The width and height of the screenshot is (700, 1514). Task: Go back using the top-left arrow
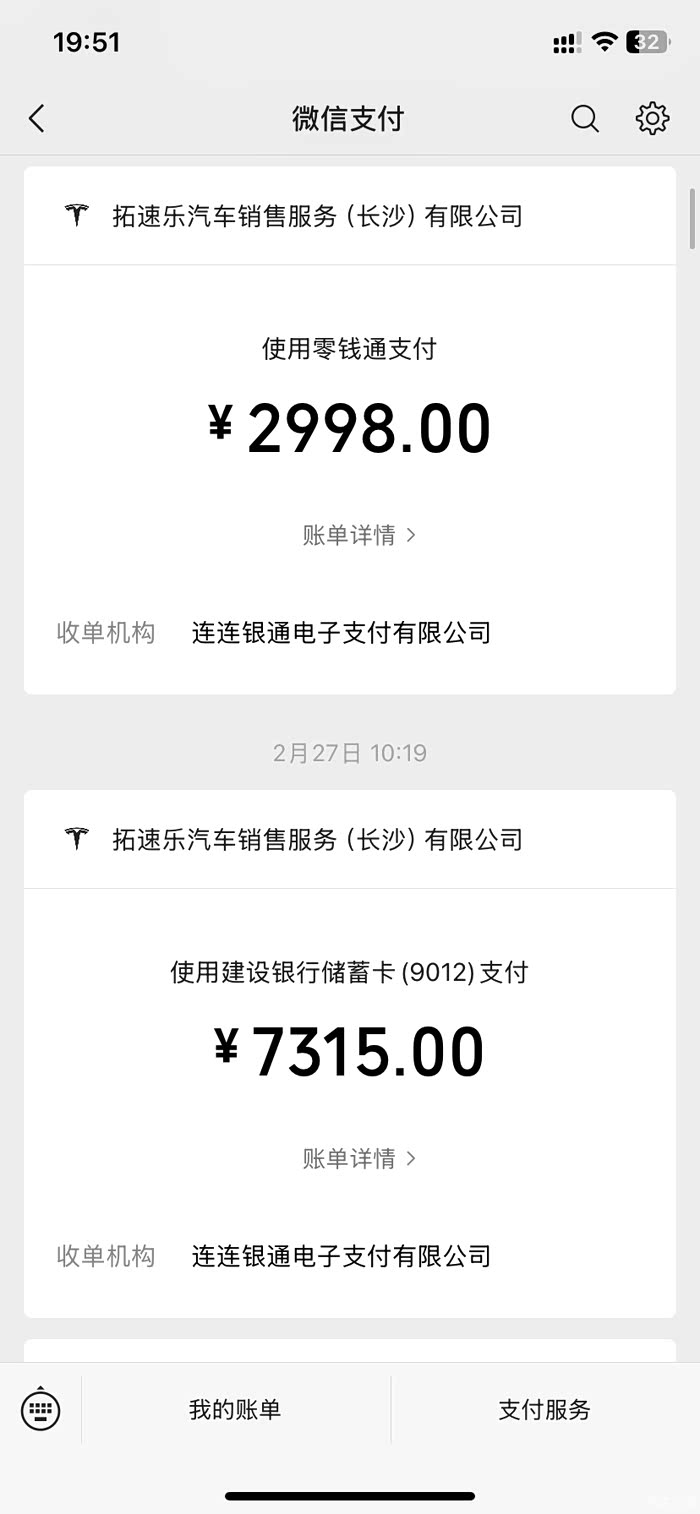click(x=37, y=119)
